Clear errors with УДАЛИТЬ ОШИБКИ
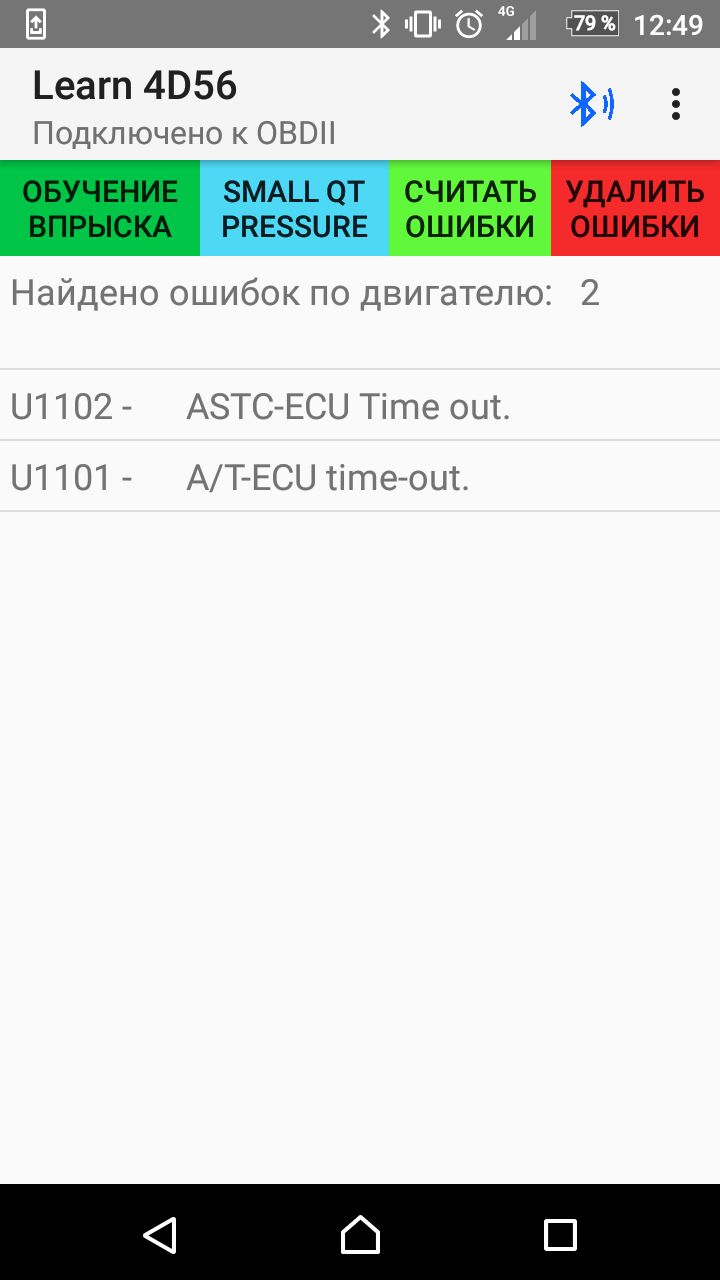 [x=635, y=208]
